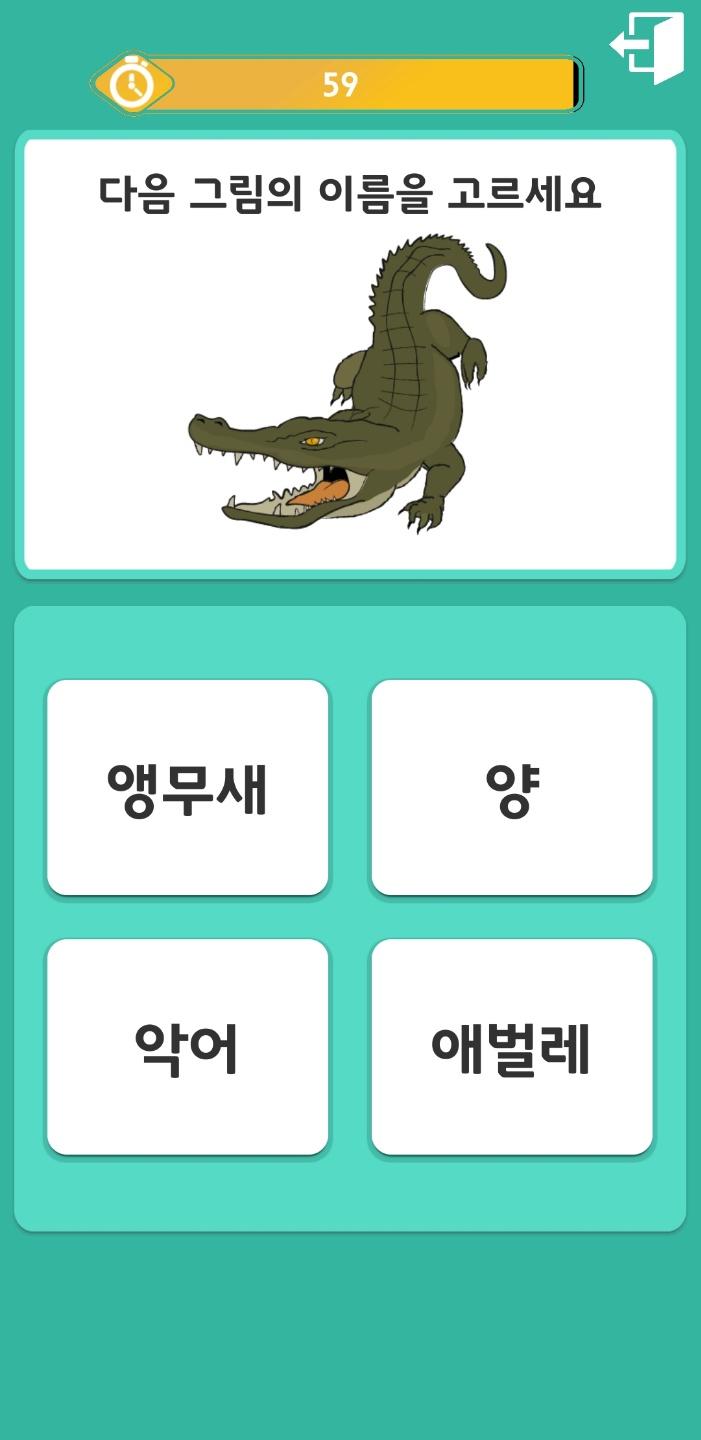Choose the answer 양
Viewport: 701px width, 1440px height.
tap(512, 788)
